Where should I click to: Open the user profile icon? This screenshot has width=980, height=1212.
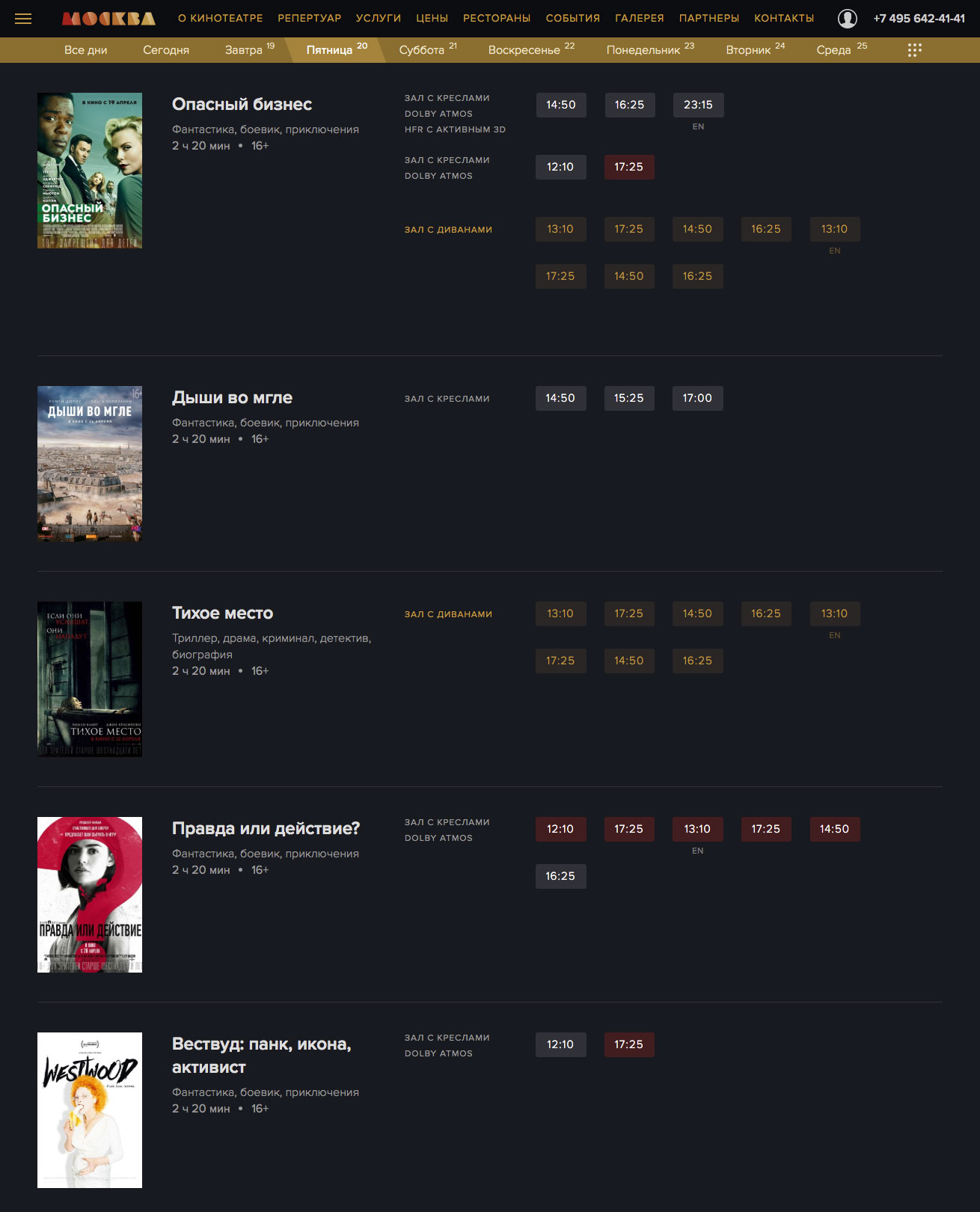847,19
